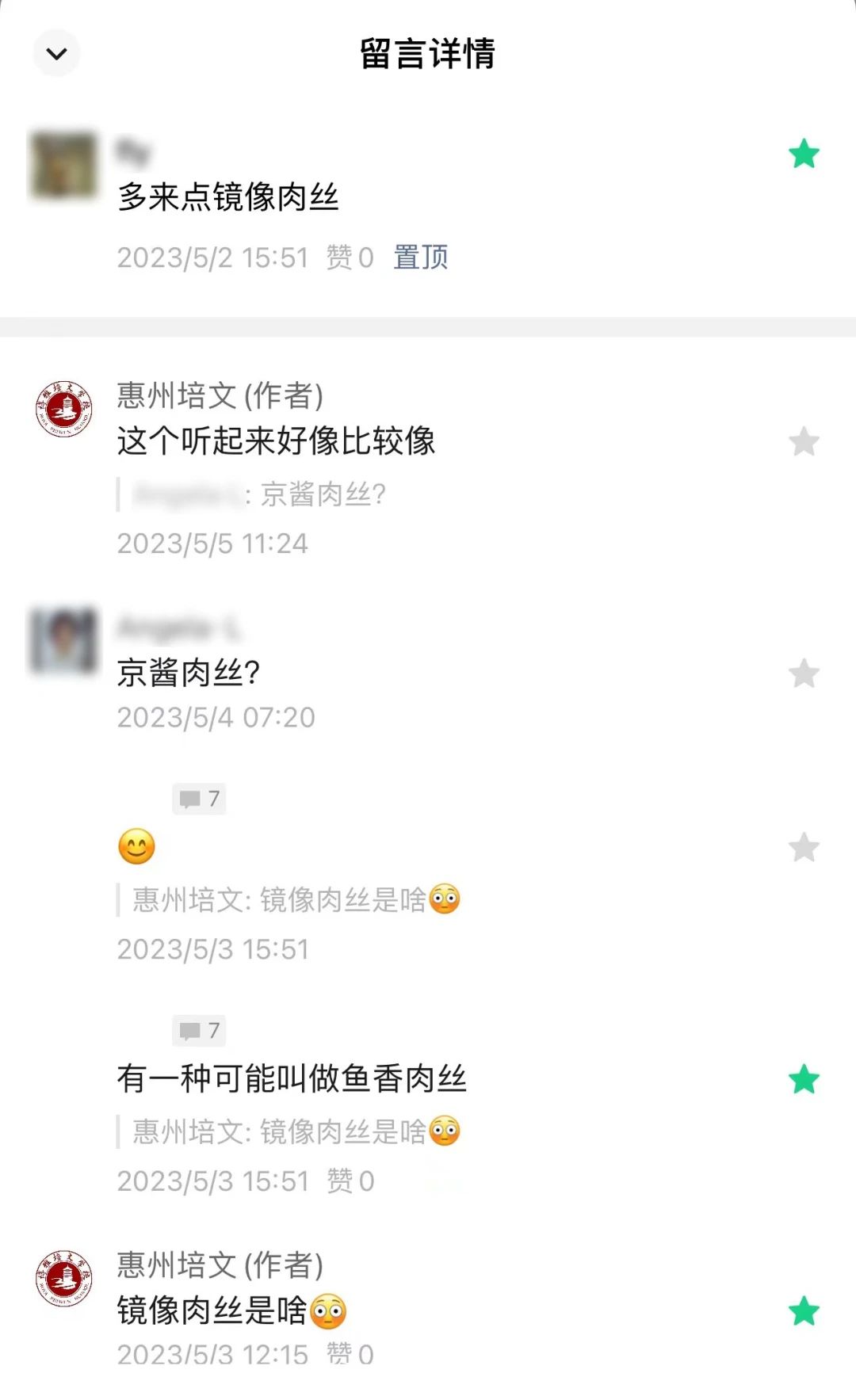
Task: Unstar the 多来点镜像肉丝 comment
Action: tap(804, 154)
